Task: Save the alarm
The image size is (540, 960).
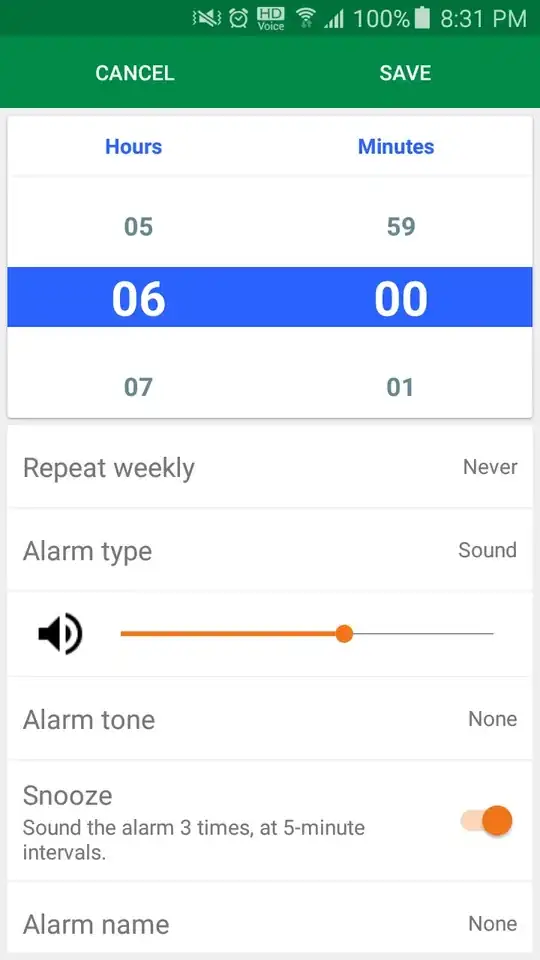Action: (405, 73)
